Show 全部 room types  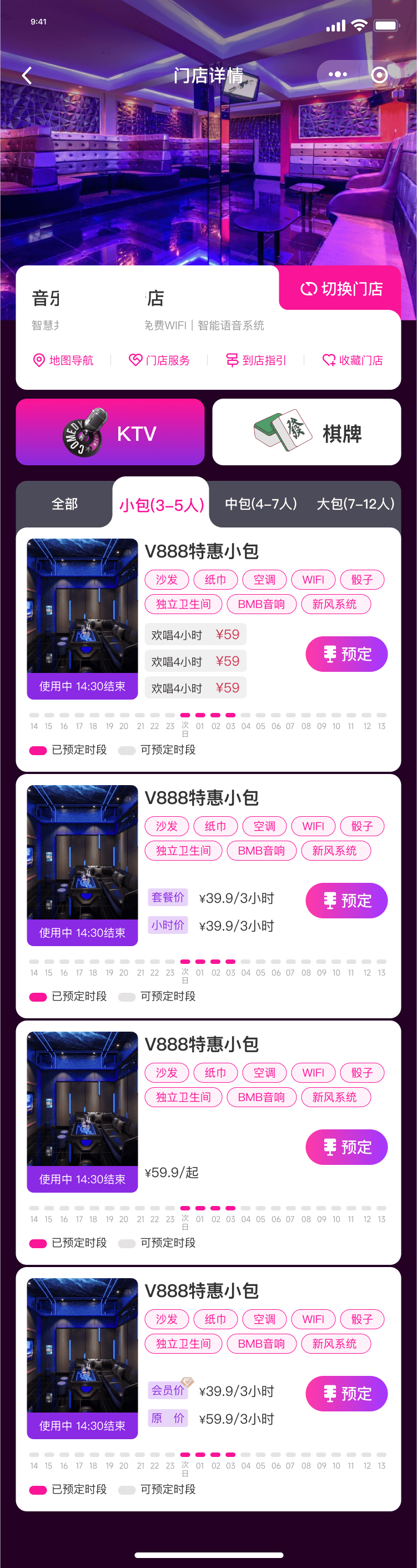(64, 504)
